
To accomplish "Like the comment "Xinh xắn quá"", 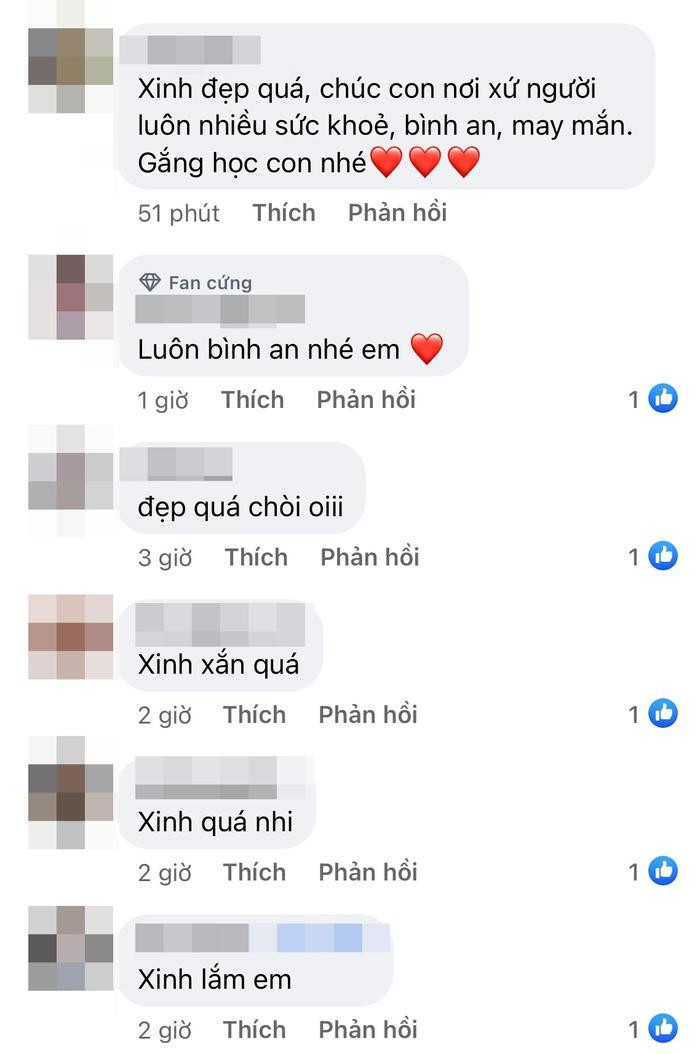I will pyautogui.click(x=254, y=714).
